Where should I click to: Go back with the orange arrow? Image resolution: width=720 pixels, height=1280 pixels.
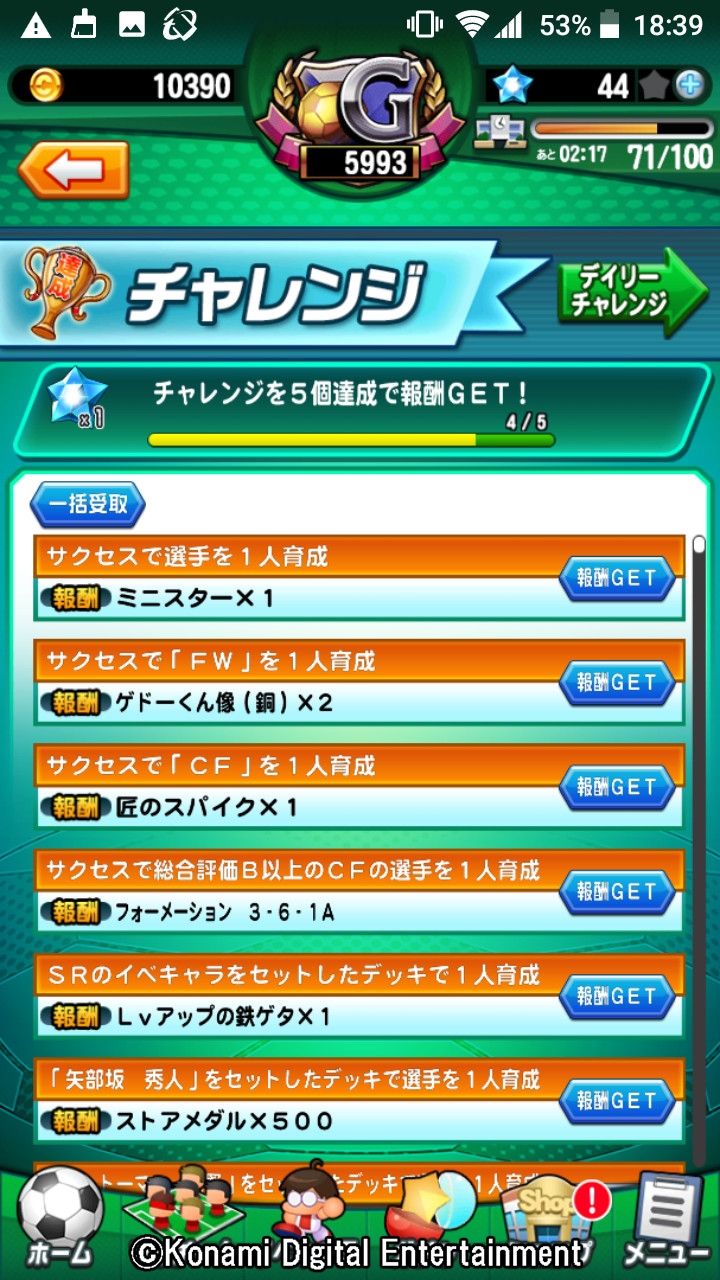point(73,169)
